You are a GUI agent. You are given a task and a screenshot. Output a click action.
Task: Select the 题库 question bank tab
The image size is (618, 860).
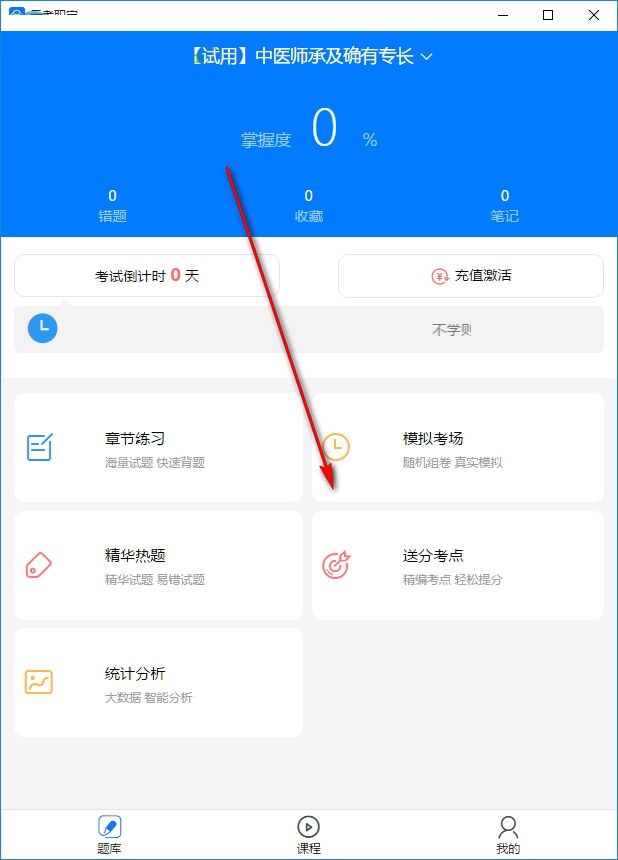(110, 834)
